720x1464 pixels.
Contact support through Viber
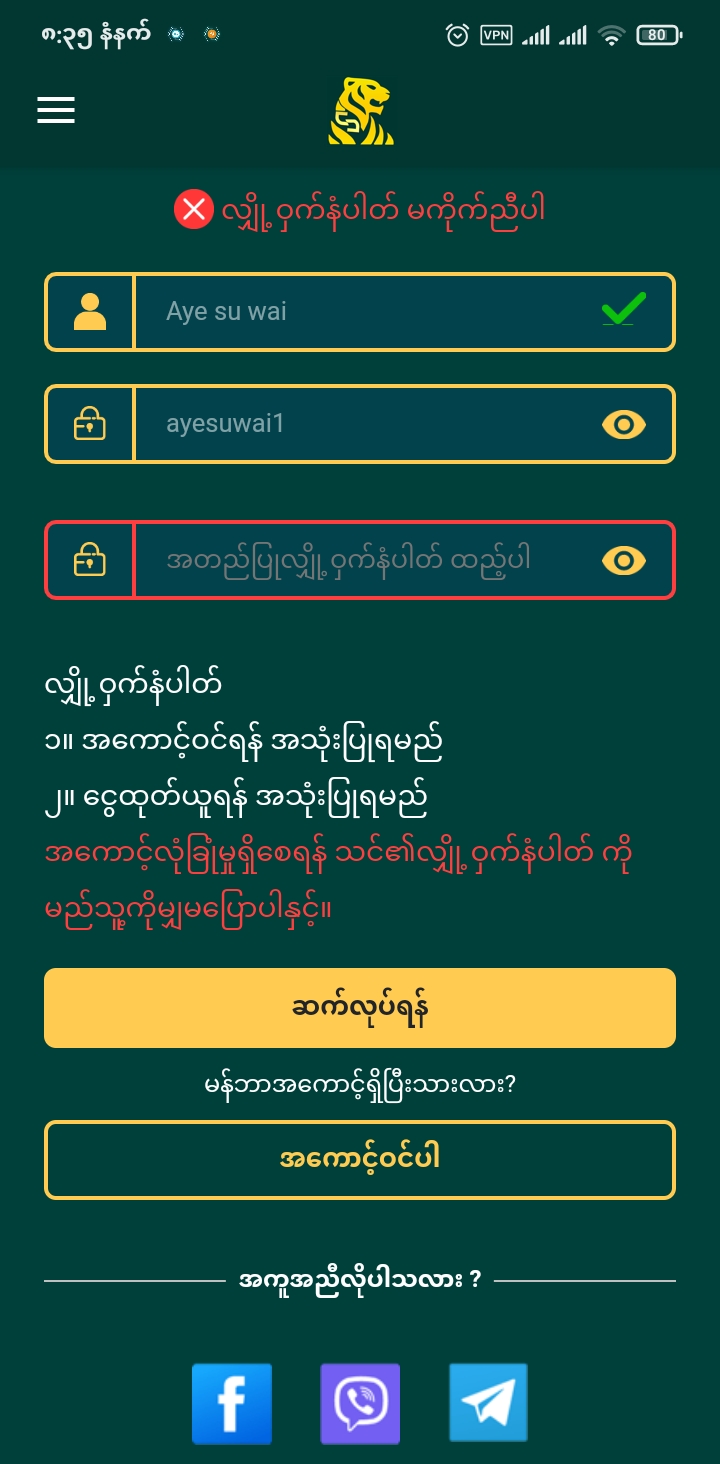coord(360,1403)
